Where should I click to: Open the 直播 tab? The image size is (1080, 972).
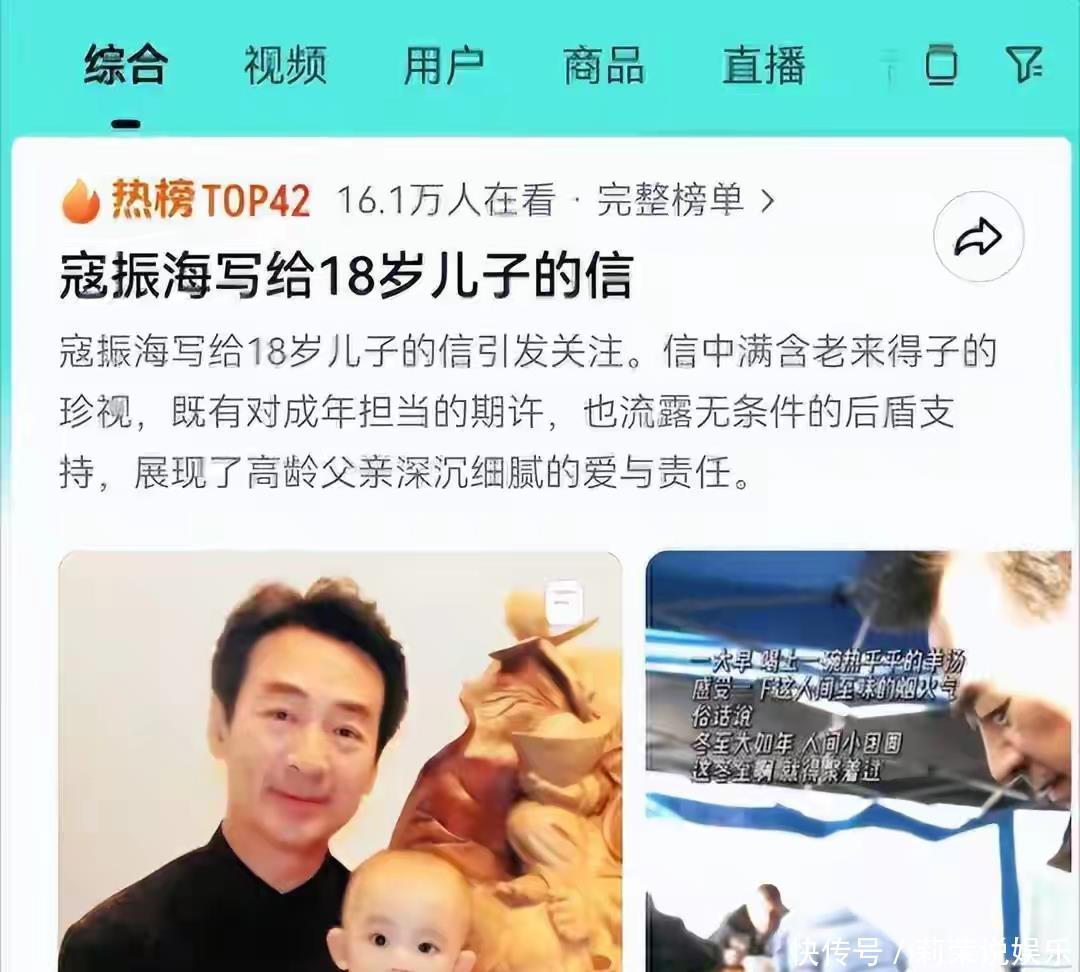click(763, 65)
